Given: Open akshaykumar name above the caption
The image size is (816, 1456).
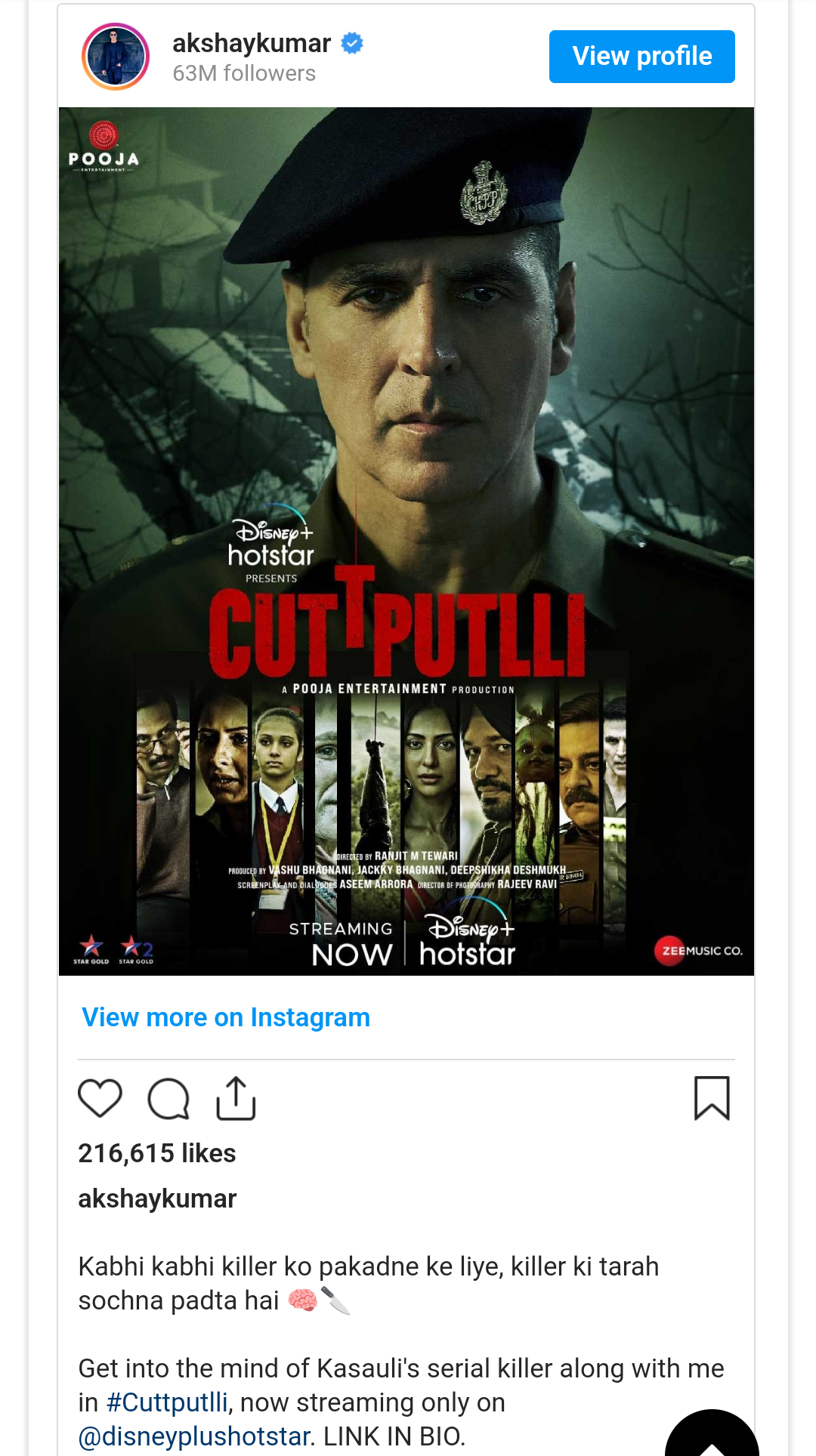Looking at the screenshot, I should [x=157, y=1198].
